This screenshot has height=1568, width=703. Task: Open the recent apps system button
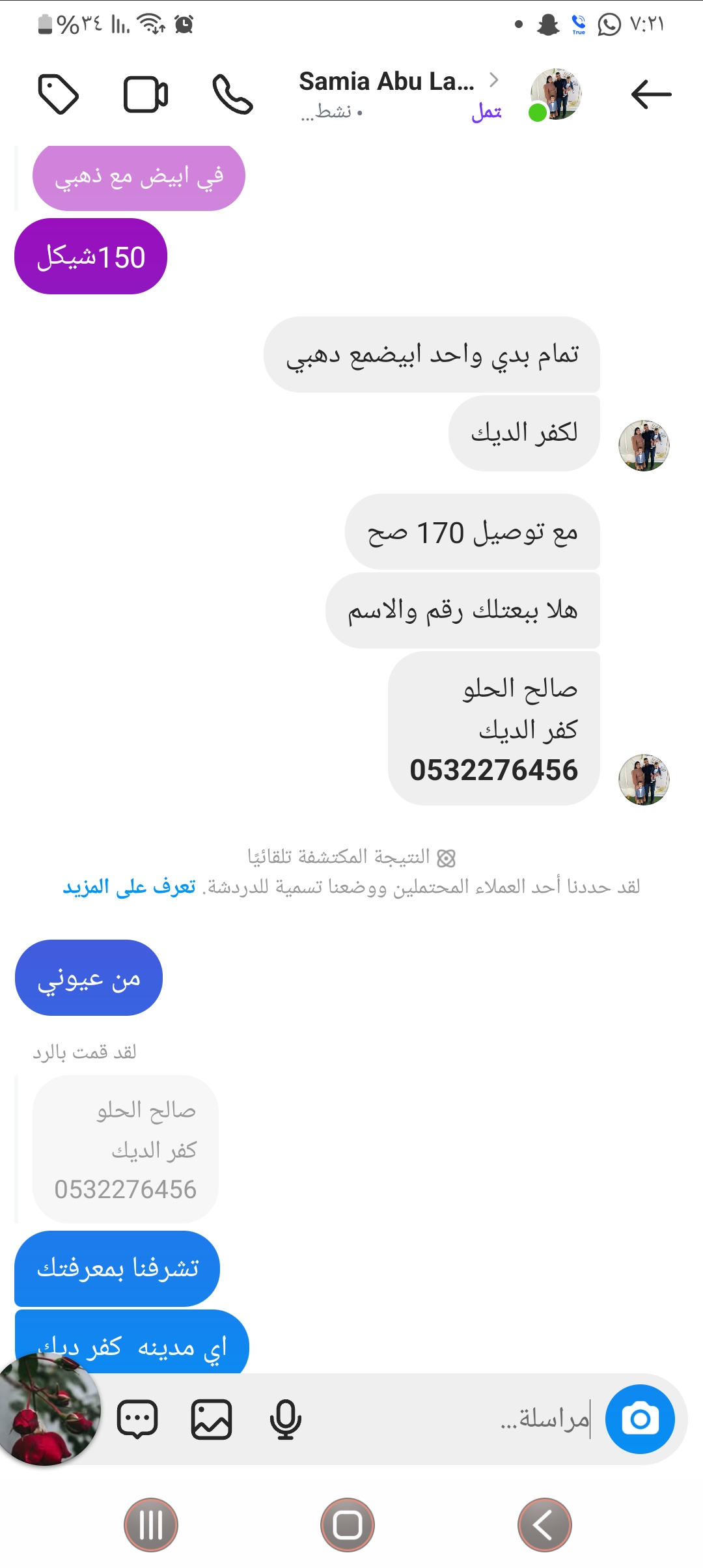[151, 1525]
